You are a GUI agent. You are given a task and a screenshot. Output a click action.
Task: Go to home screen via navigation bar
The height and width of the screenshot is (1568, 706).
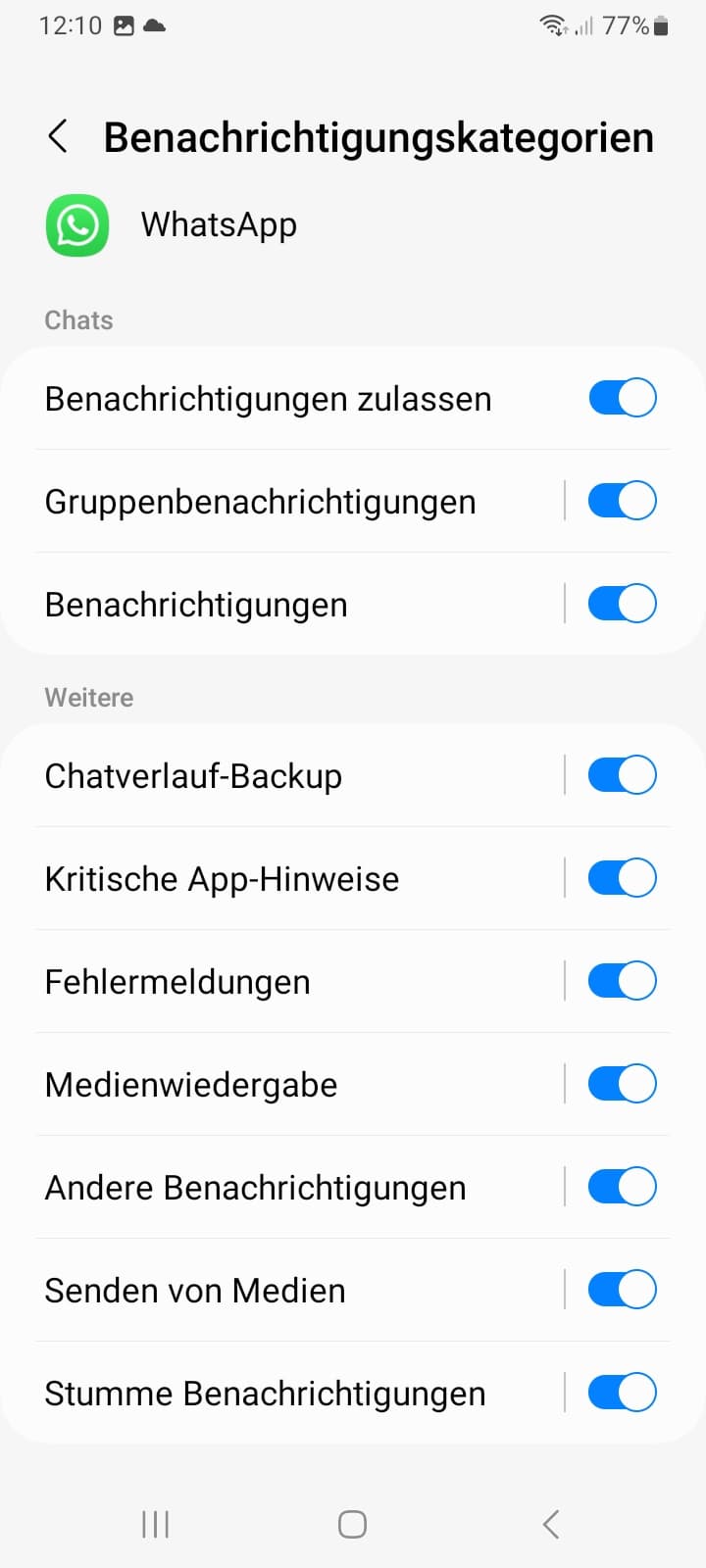coord(352,1524)
